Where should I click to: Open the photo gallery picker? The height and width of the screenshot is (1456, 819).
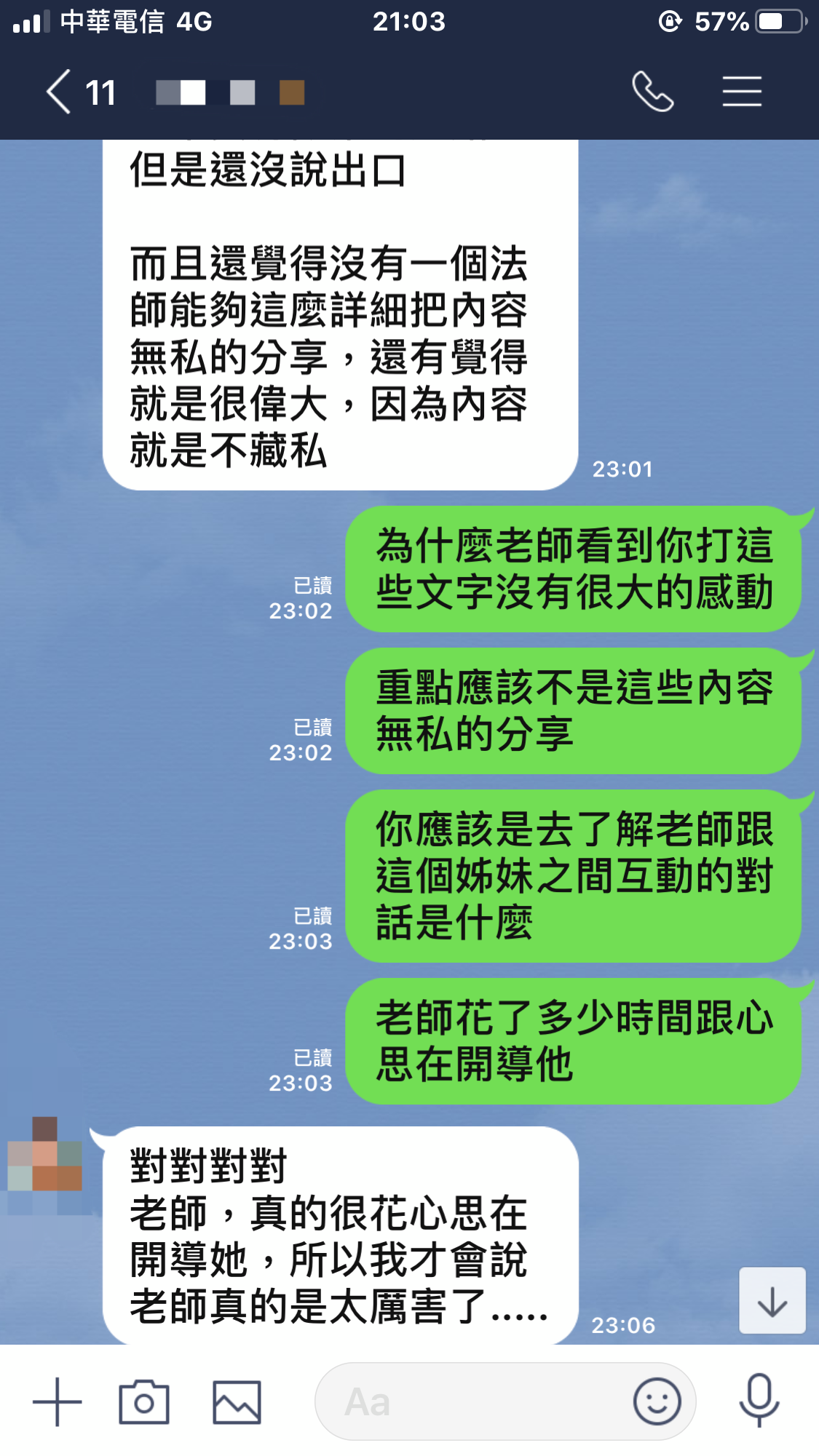coord(237,1401)
